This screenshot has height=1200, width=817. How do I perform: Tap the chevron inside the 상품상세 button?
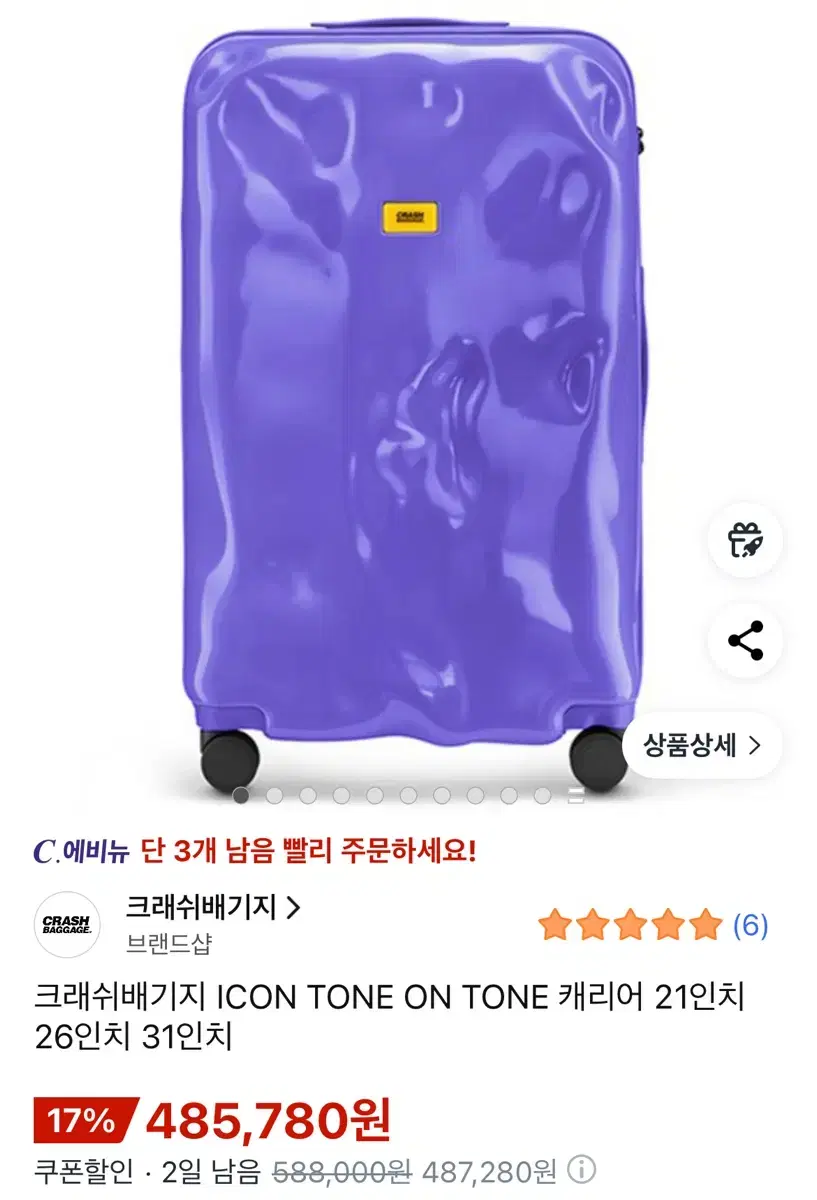[753, 745]
